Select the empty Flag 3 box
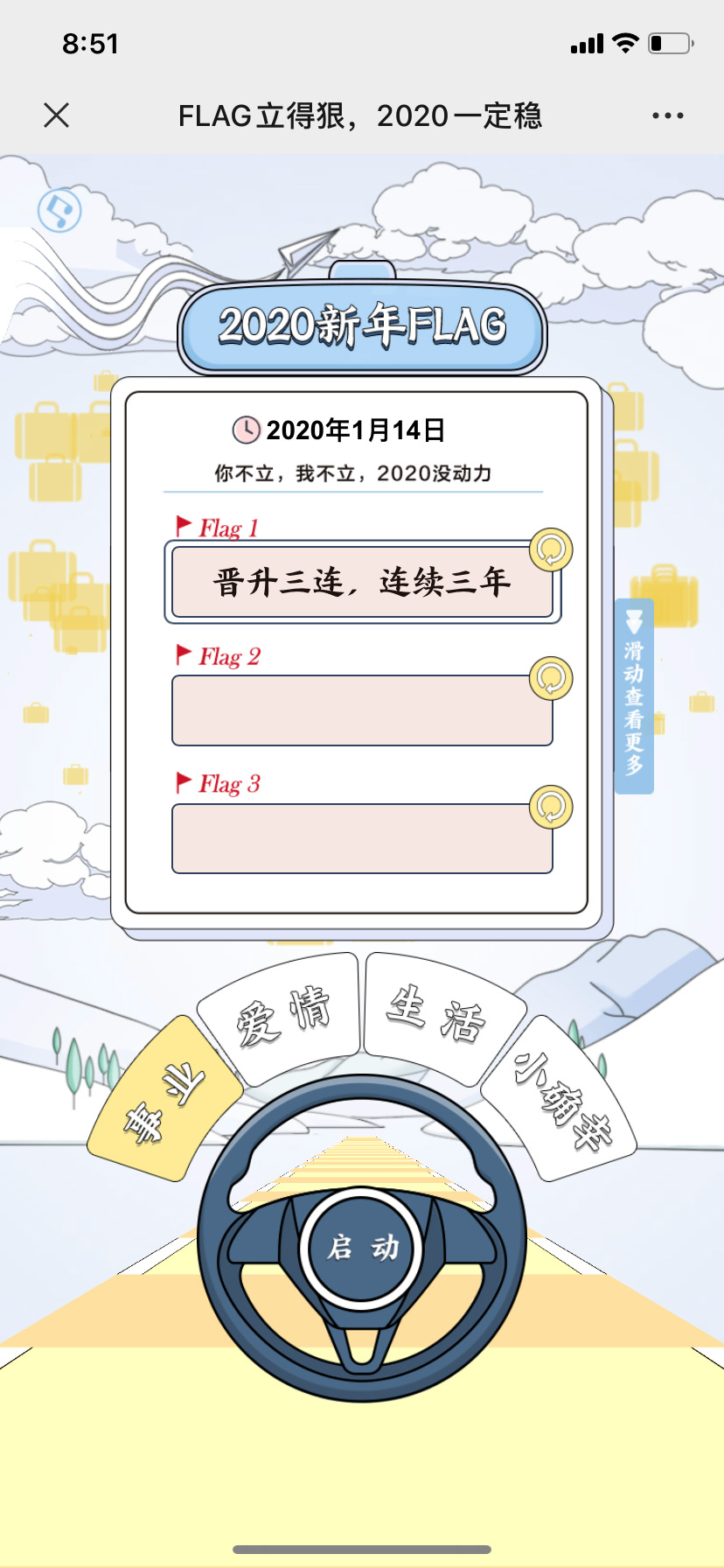This screenshot has height=1568, width=724. click(362, 838)
